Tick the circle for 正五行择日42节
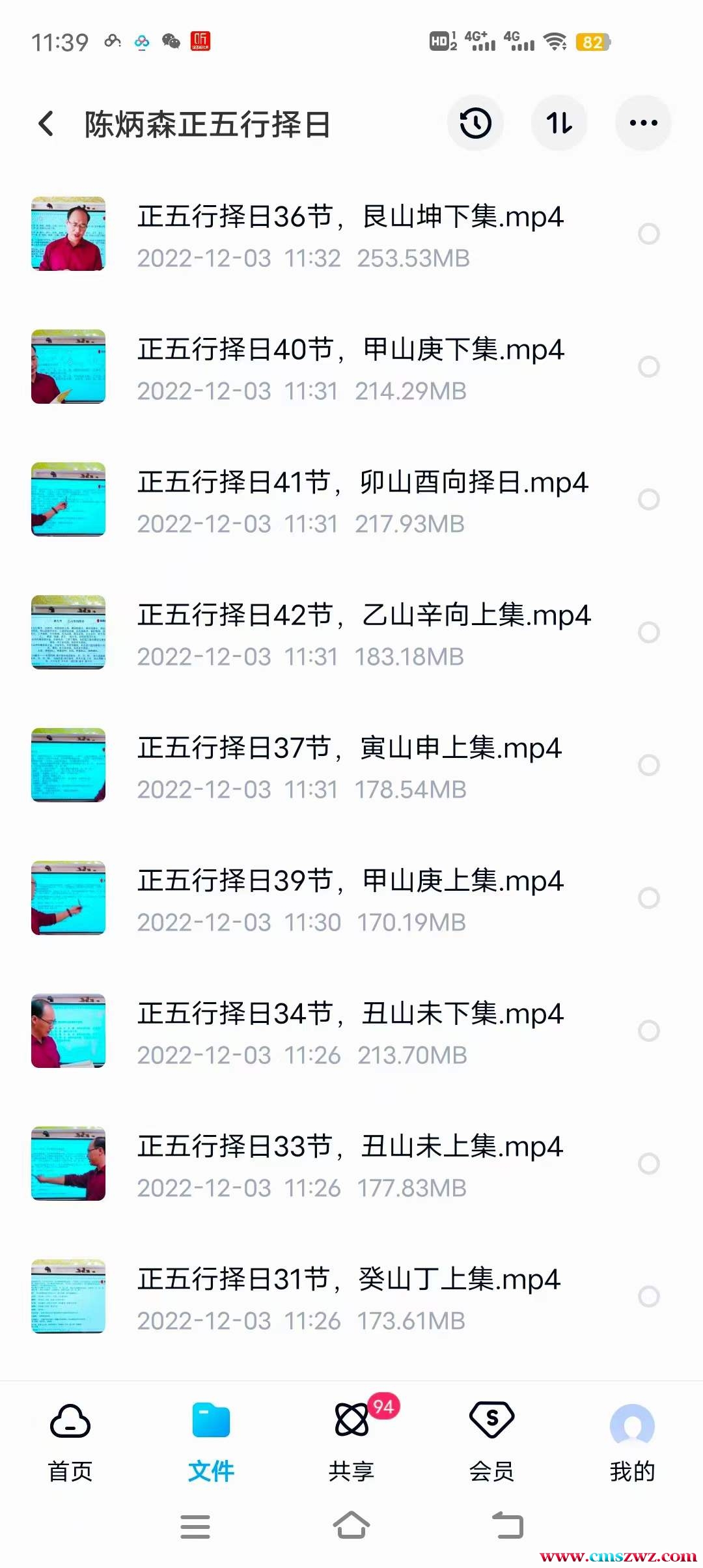 (648, 632)
